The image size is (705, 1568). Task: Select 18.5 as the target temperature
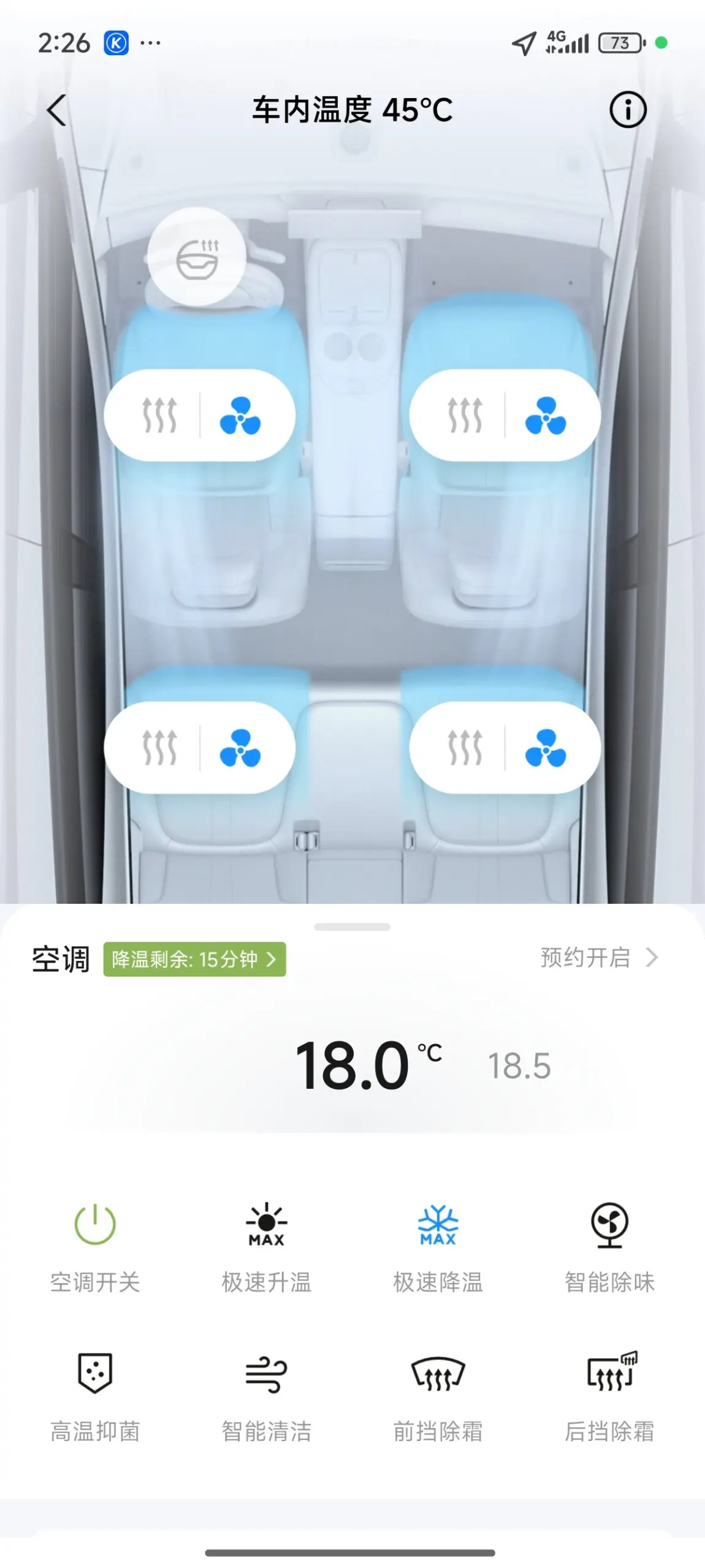519,1066
